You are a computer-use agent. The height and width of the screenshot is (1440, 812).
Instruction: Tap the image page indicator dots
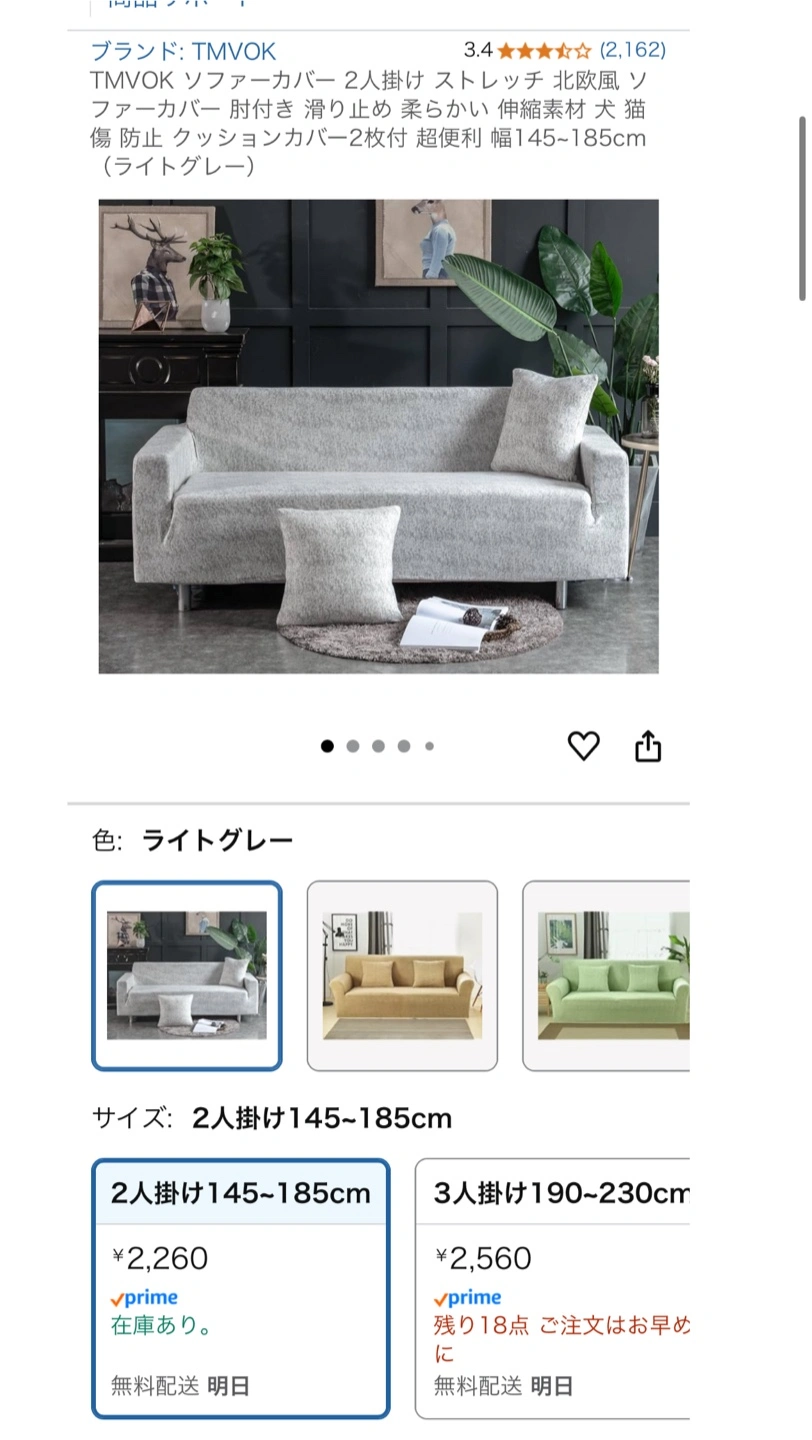(378, 746)
